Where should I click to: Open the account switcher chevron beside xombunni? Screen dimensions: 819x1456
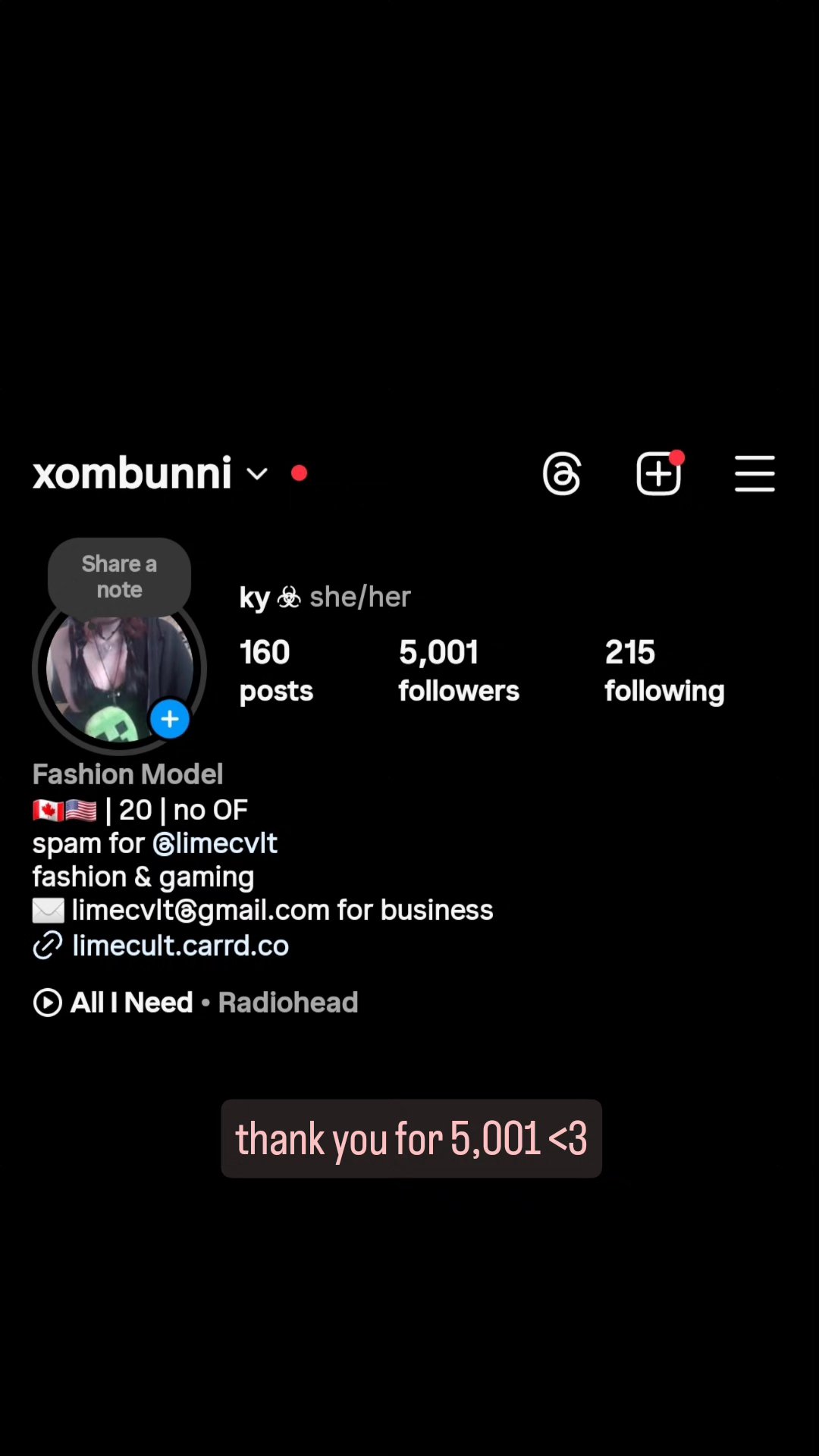coord(256,473)
